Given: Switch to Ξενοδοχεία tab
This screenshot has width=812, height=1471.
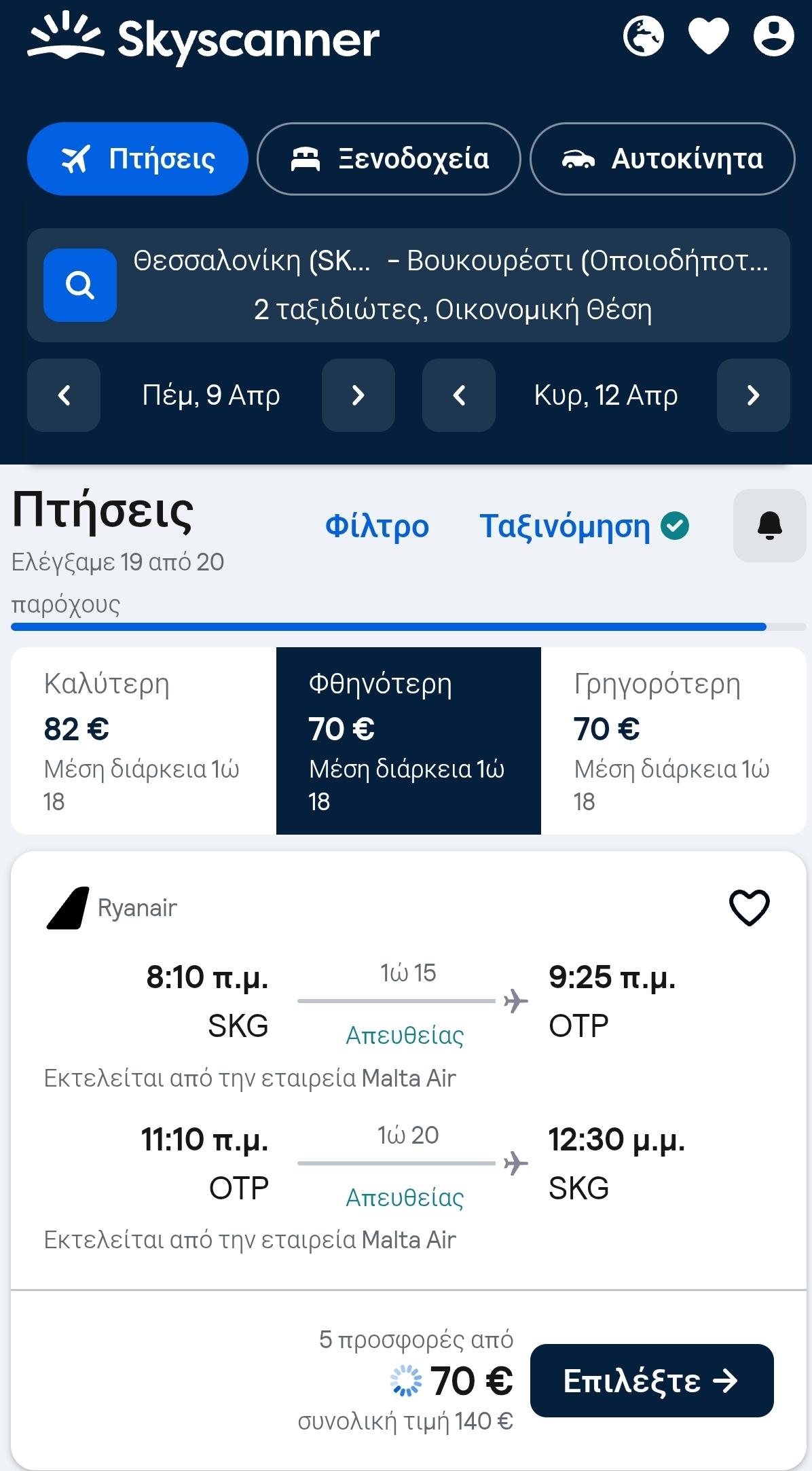Looking at the screenshot, I should tap(388, 159).
